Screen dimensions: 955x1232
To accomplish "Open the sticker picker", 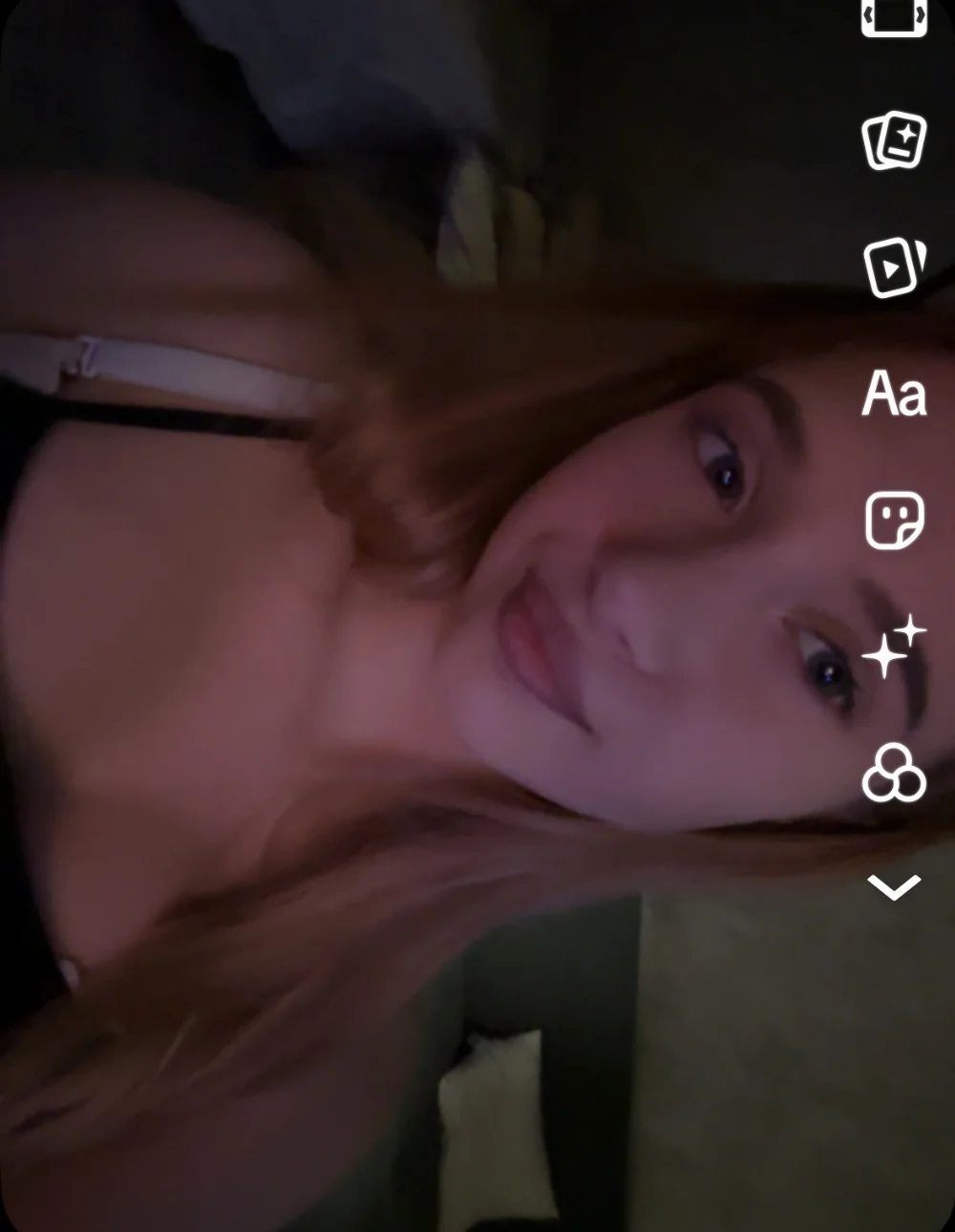I will click(x=894, y=520).
